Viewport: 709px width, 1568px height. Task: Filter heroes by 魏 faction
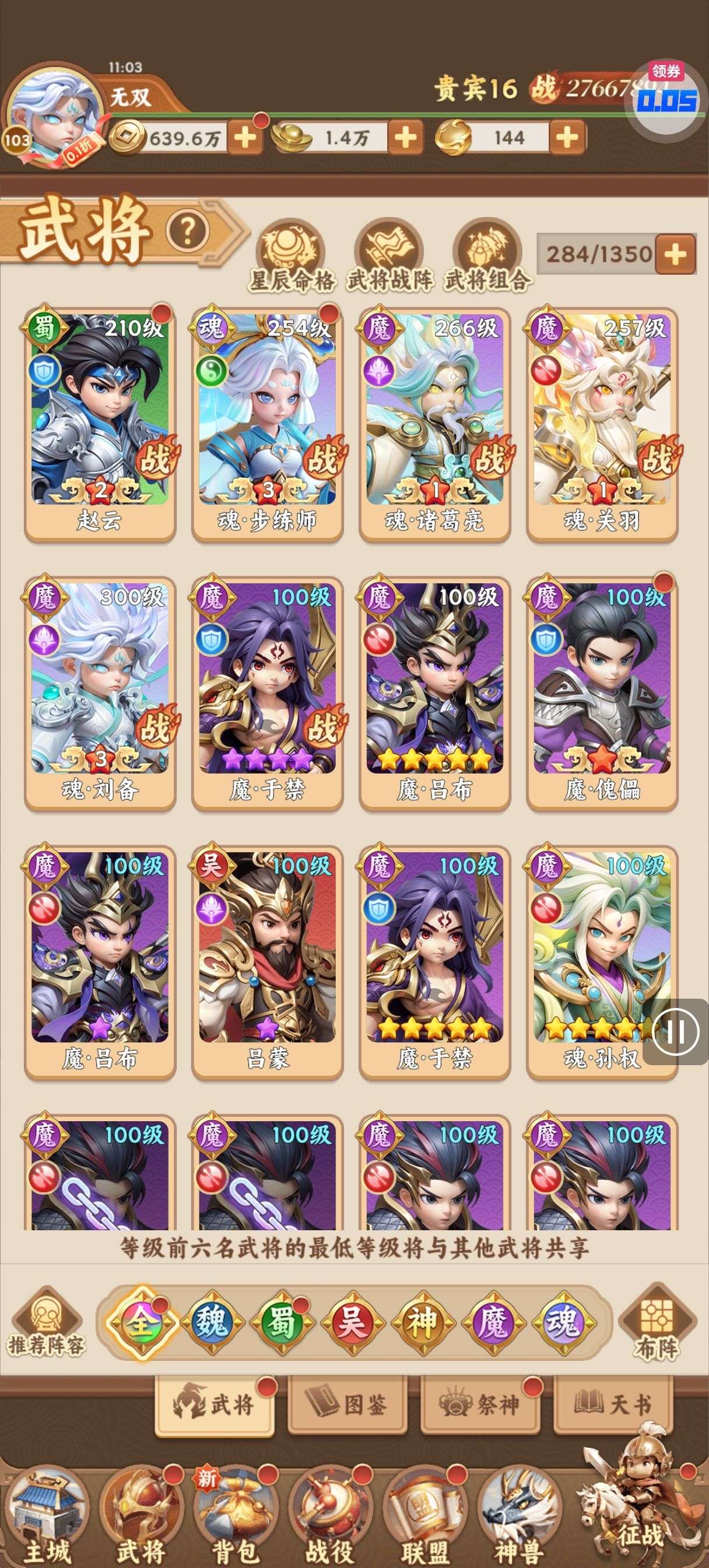tap(211, 1322)
